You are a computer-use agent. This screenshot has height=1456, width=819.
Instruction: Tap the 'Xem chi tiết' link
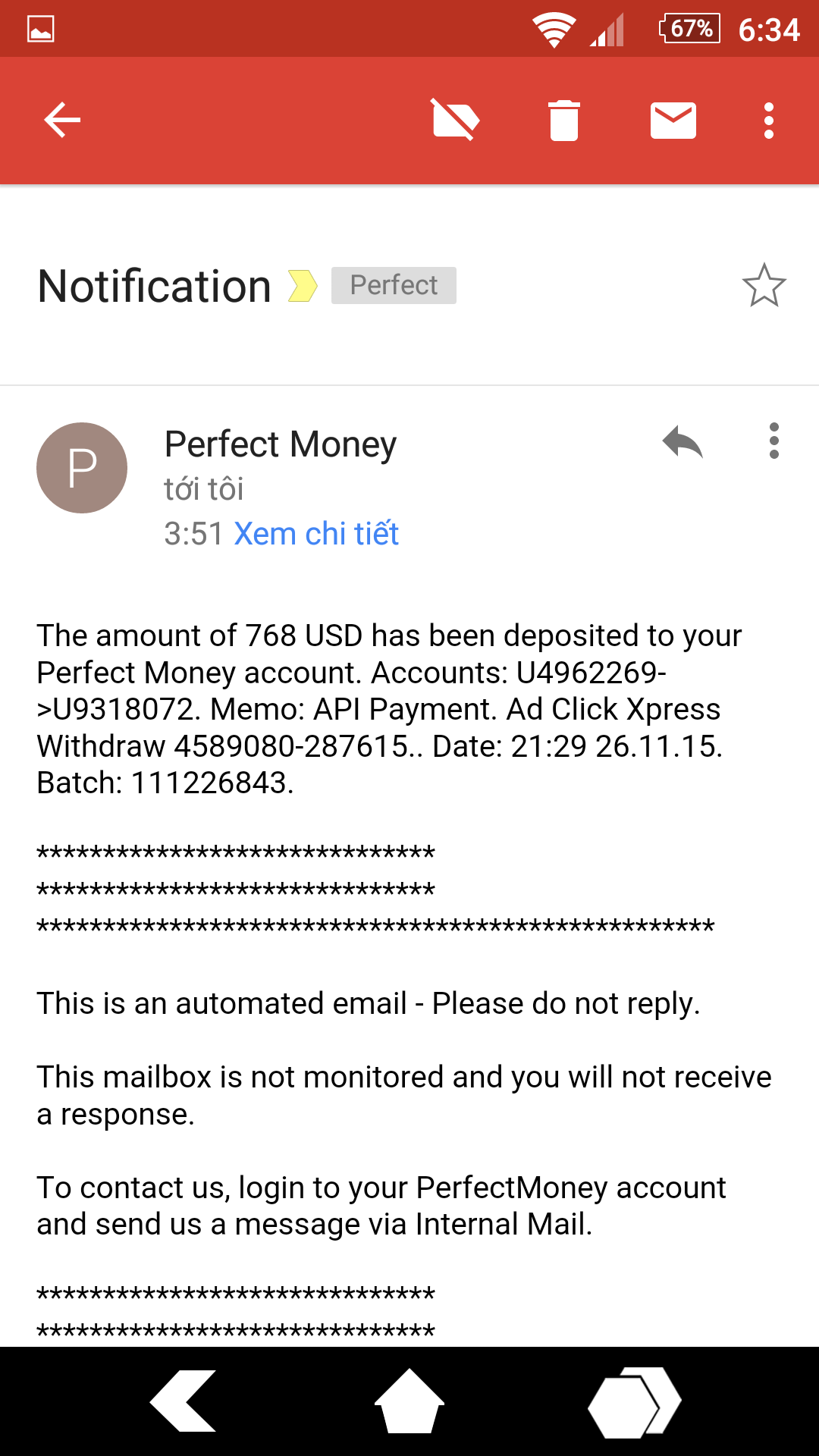click(x=316, y=534)
